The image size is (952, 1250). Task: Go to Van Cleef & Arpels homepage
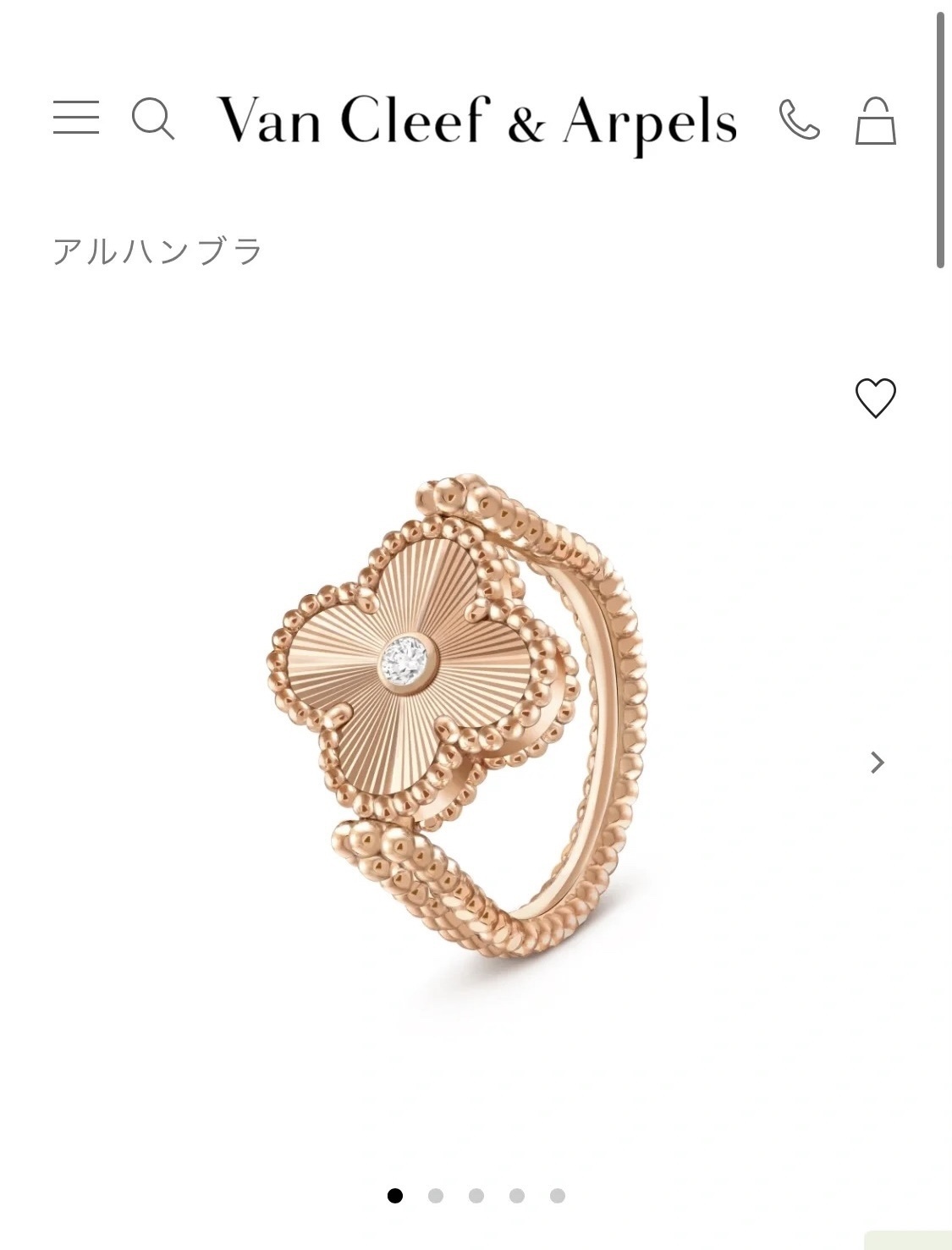click(x=476, y=121)
